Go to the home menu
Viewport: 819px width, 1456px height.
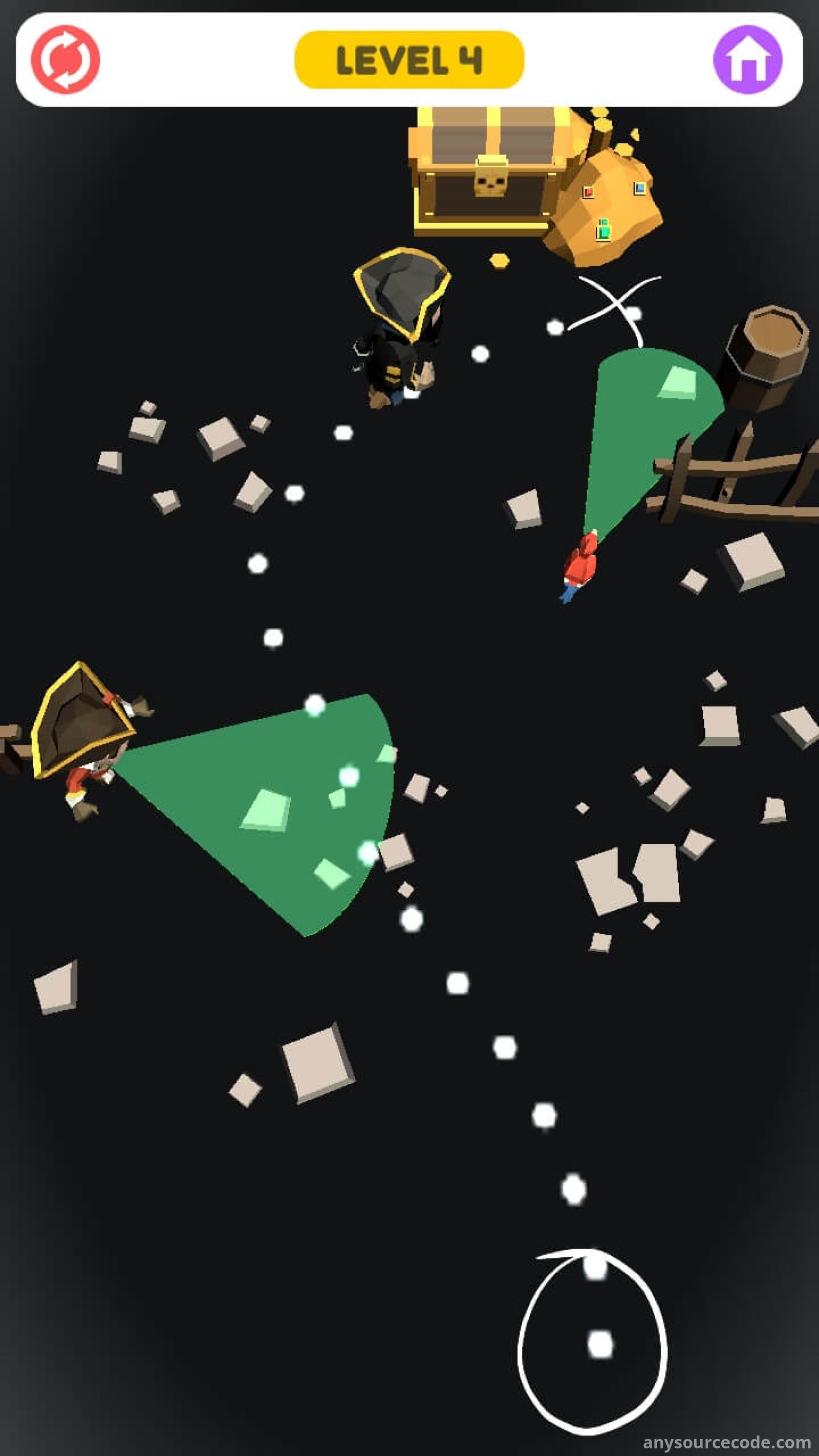pos(748,59)
